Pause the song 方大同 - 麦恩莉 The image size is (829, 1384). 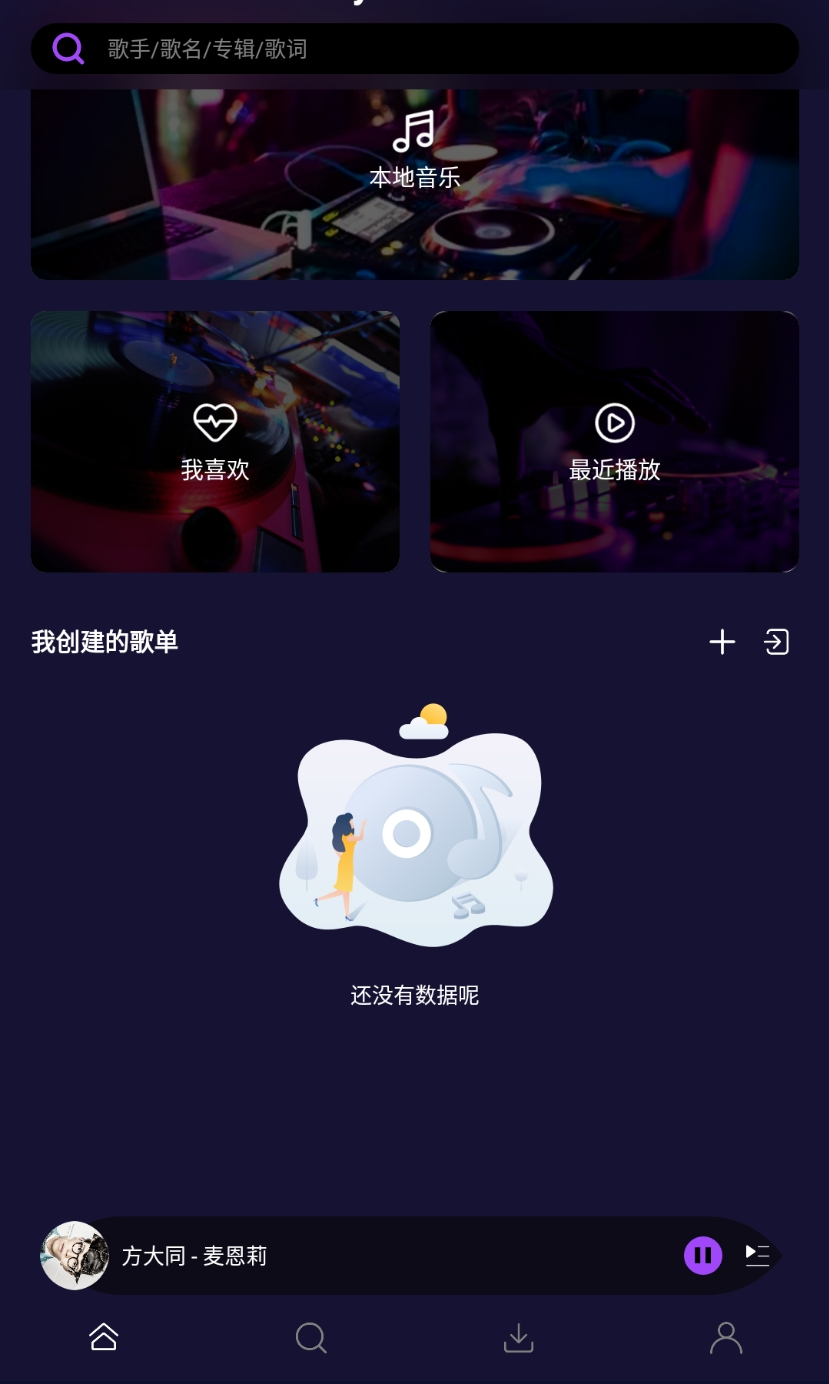[x=703, y=1256]
